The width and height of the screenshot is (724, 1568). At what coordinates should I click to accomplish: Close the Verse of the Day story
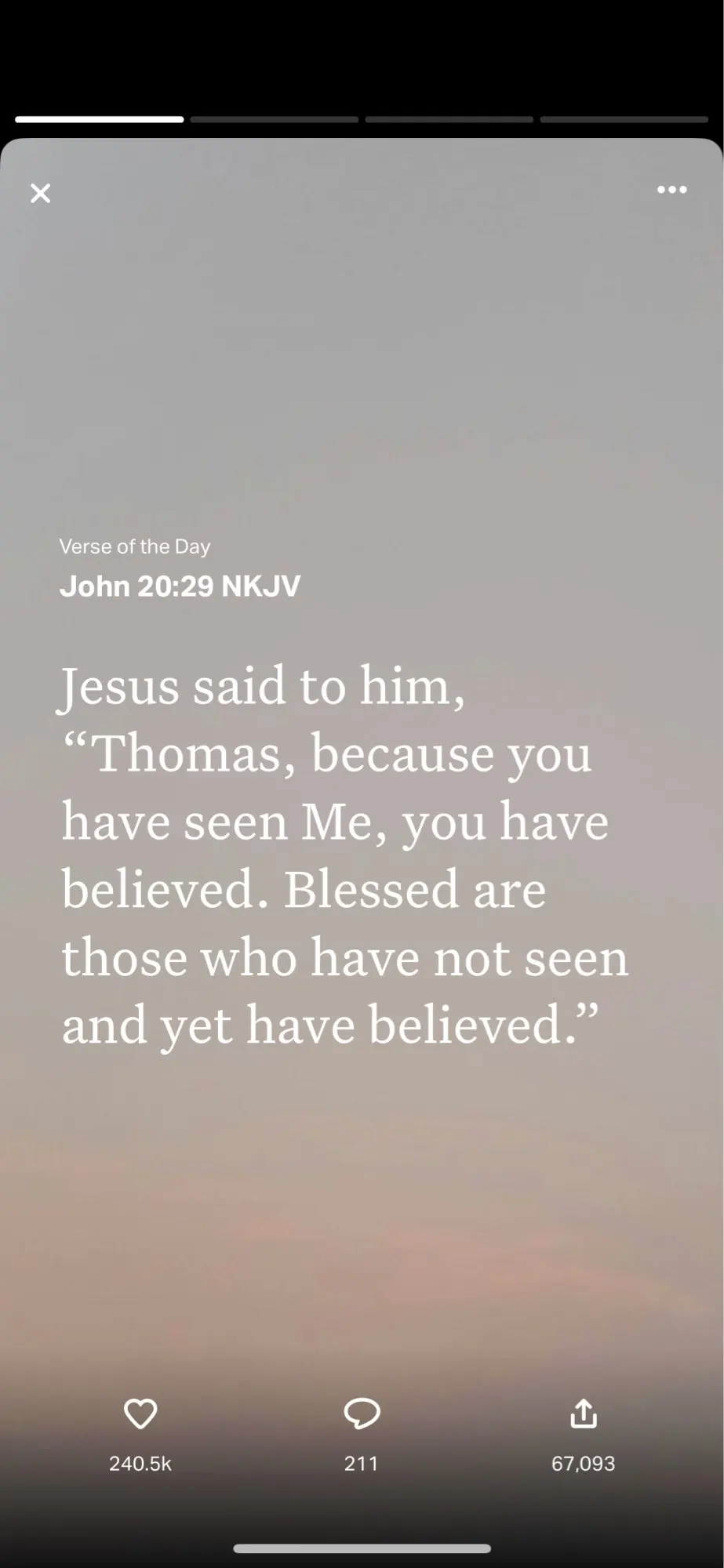click(x=41, y=193)
